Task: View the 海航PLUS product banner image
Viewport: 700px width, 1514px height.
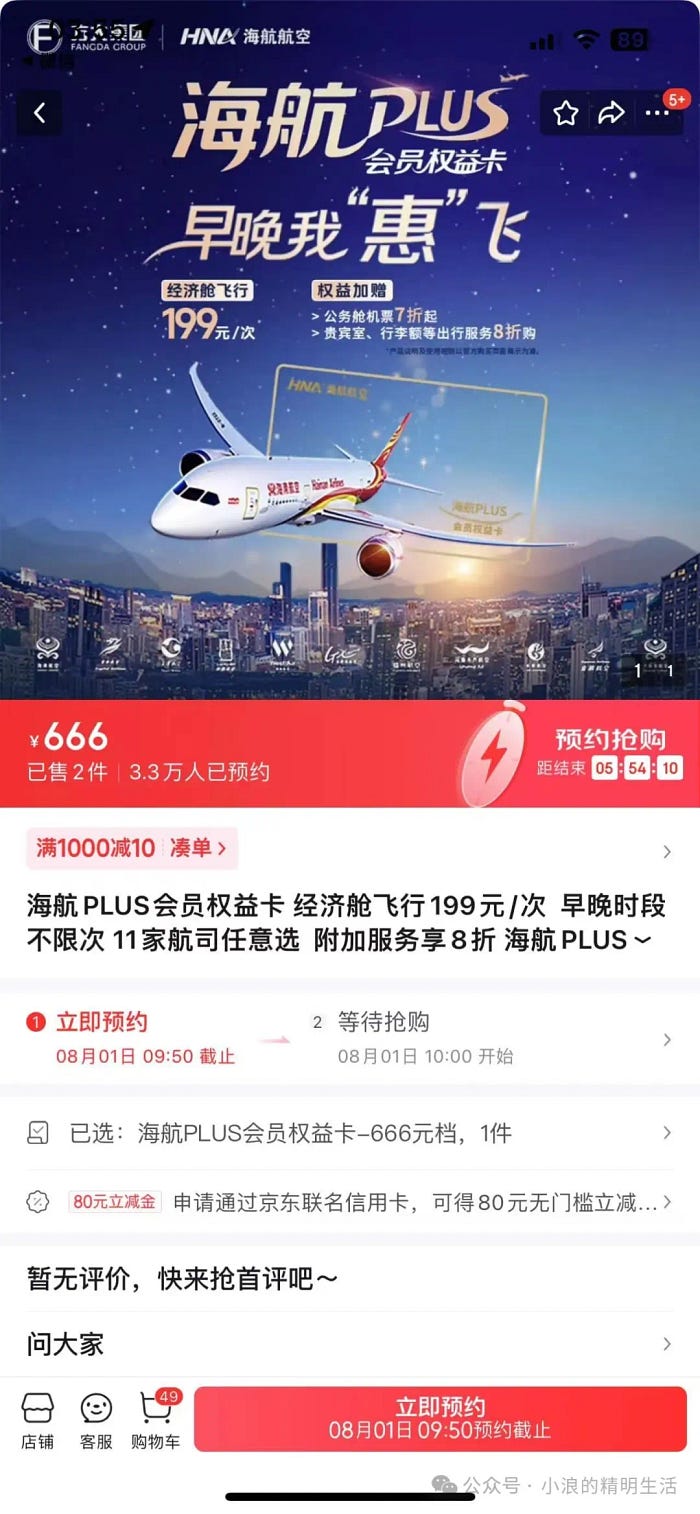Action: click(x=350, y=400)
